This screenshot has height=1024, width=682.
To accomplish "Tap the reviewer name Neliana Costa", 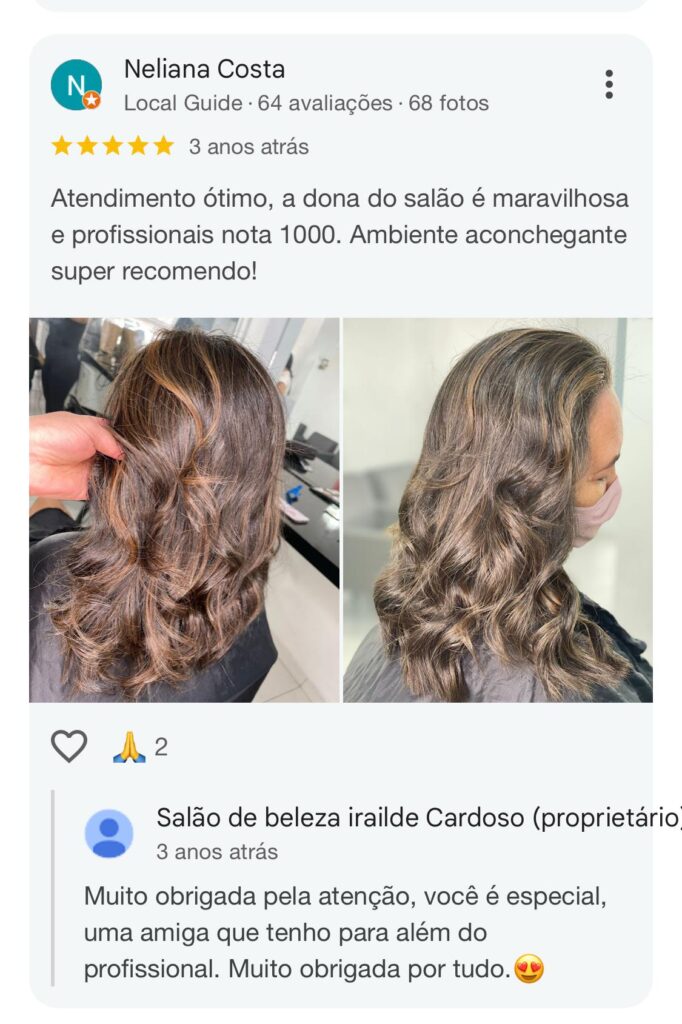I will point(204,69).
